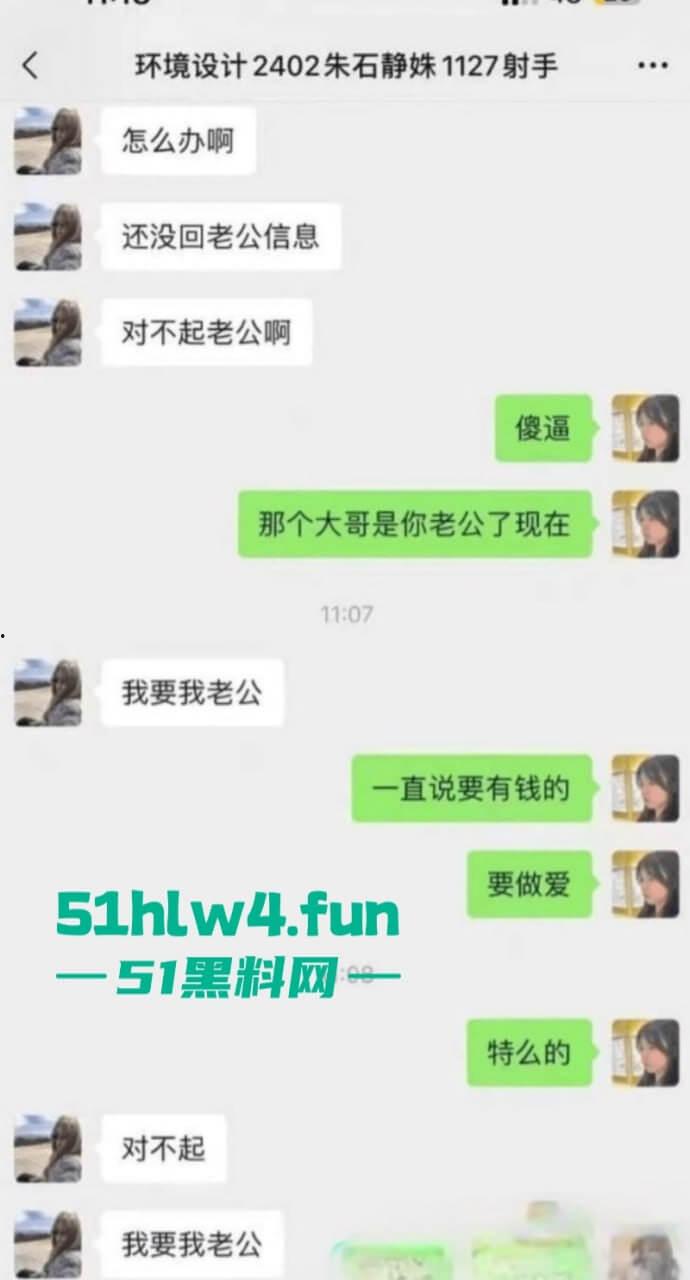This screenshot has height=1280, width=690.
Task: Open avatar next to 还没回老公信息
Action: click(x=48, y=237)
